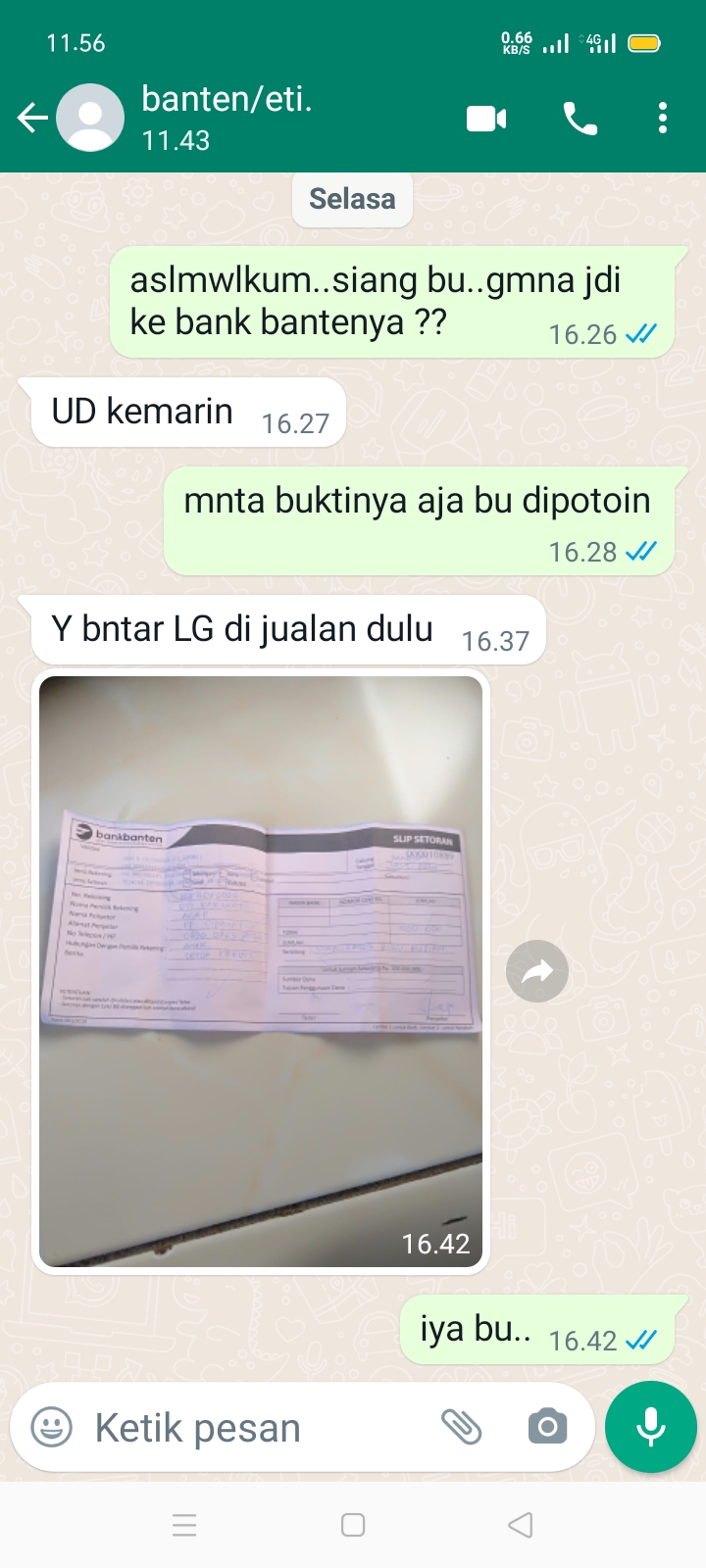Open banten/eti. contact info
The image size is (706, 1568).
click(245, 118)
